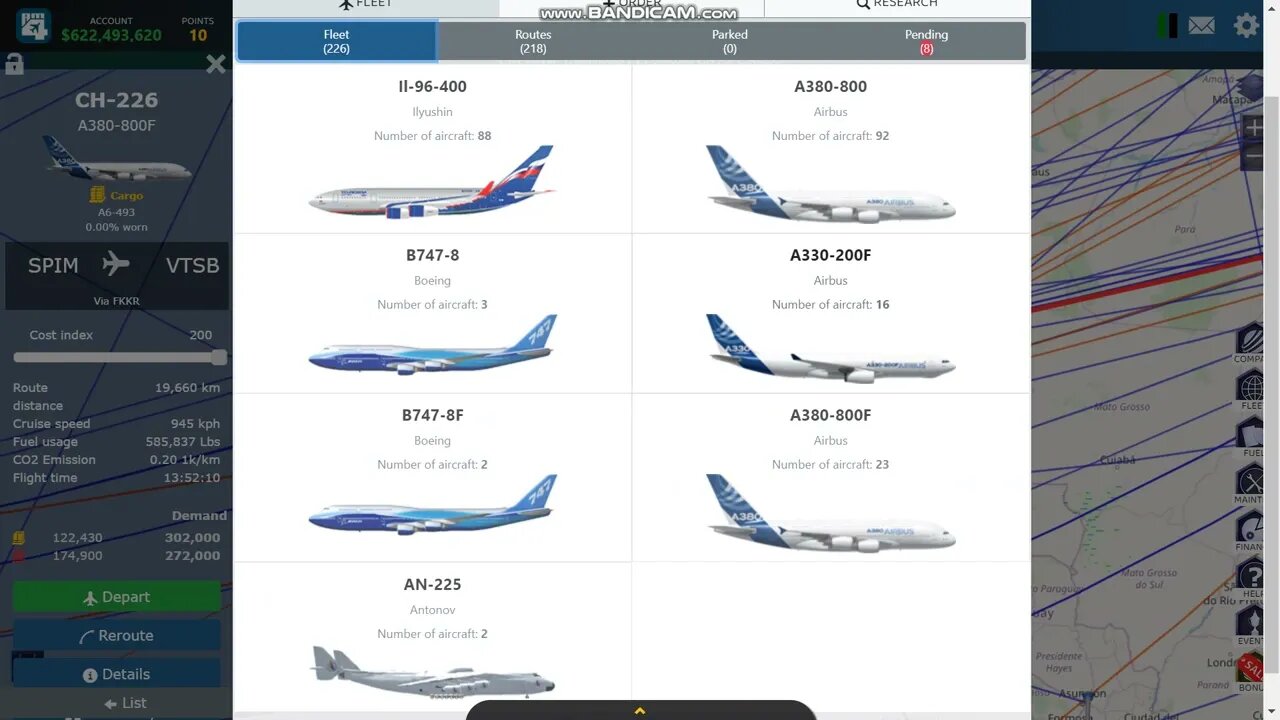View B747-8 Boeing aircraft group
The image size is (1280, 720).
(432, 315)
